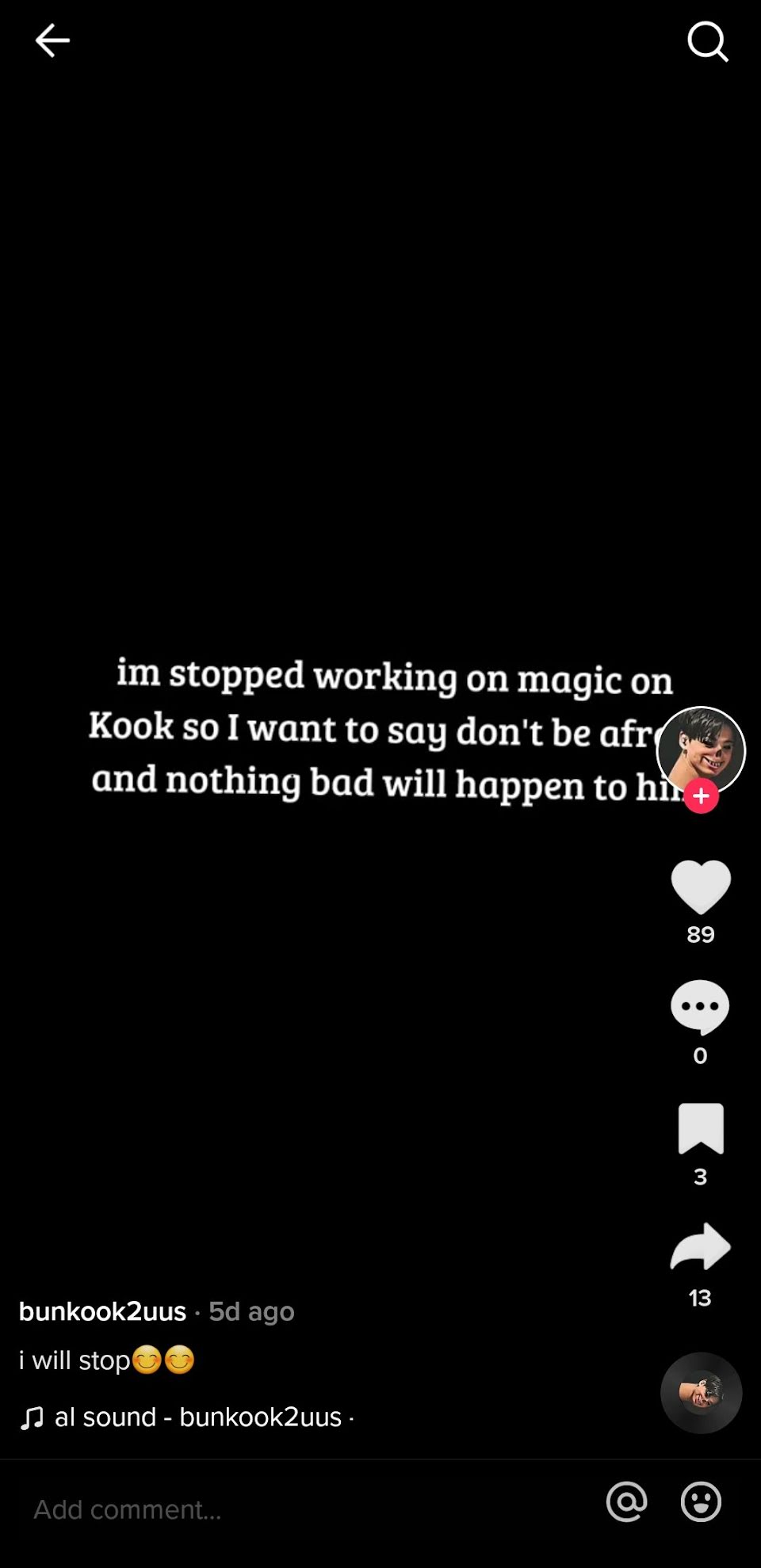
Task: Open the bunkook2uus username link
Action: point(102,1311)
